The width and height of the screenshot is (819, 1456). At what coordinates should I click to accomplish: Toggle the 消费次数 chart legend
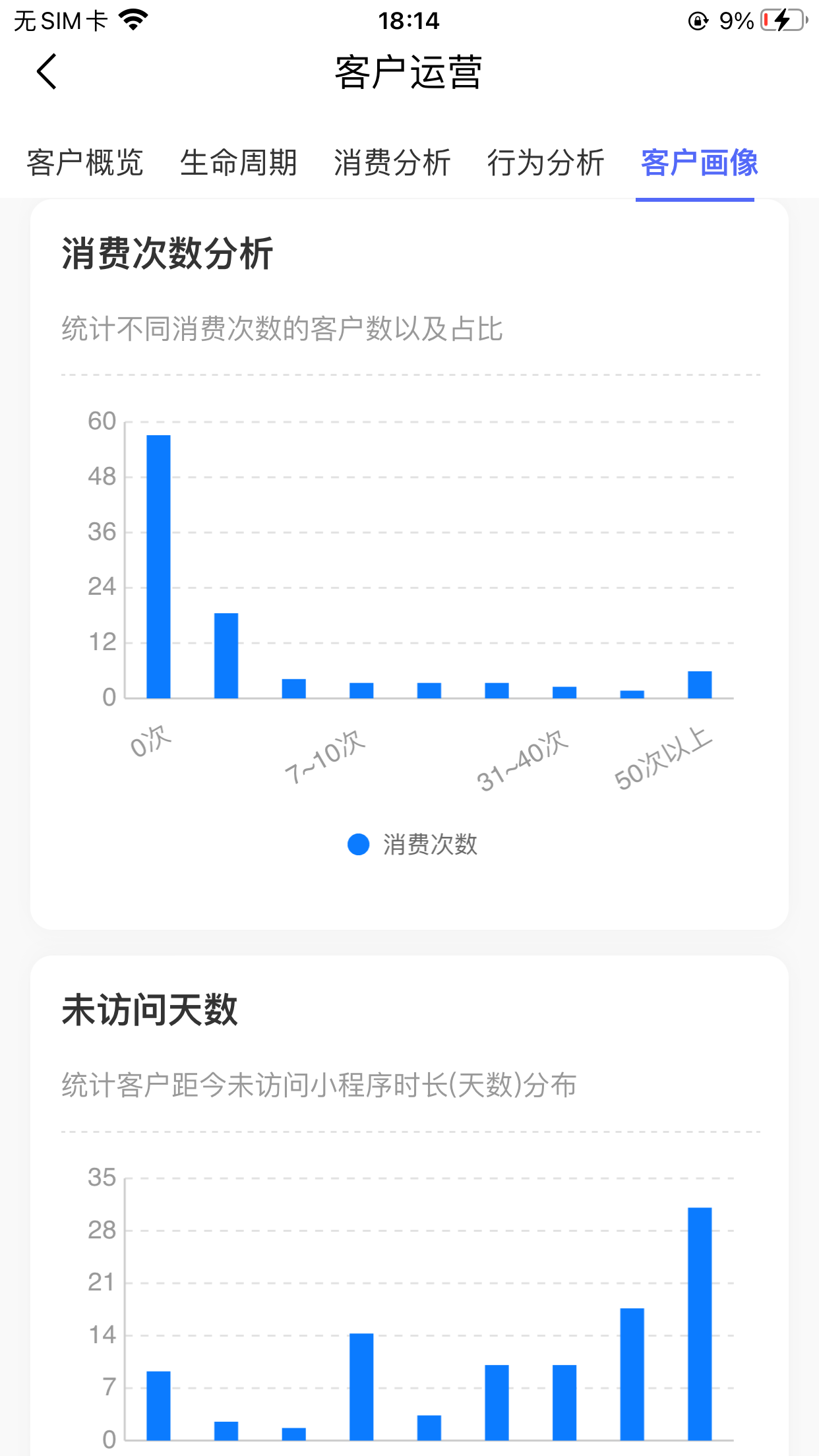tap(412, 845)
